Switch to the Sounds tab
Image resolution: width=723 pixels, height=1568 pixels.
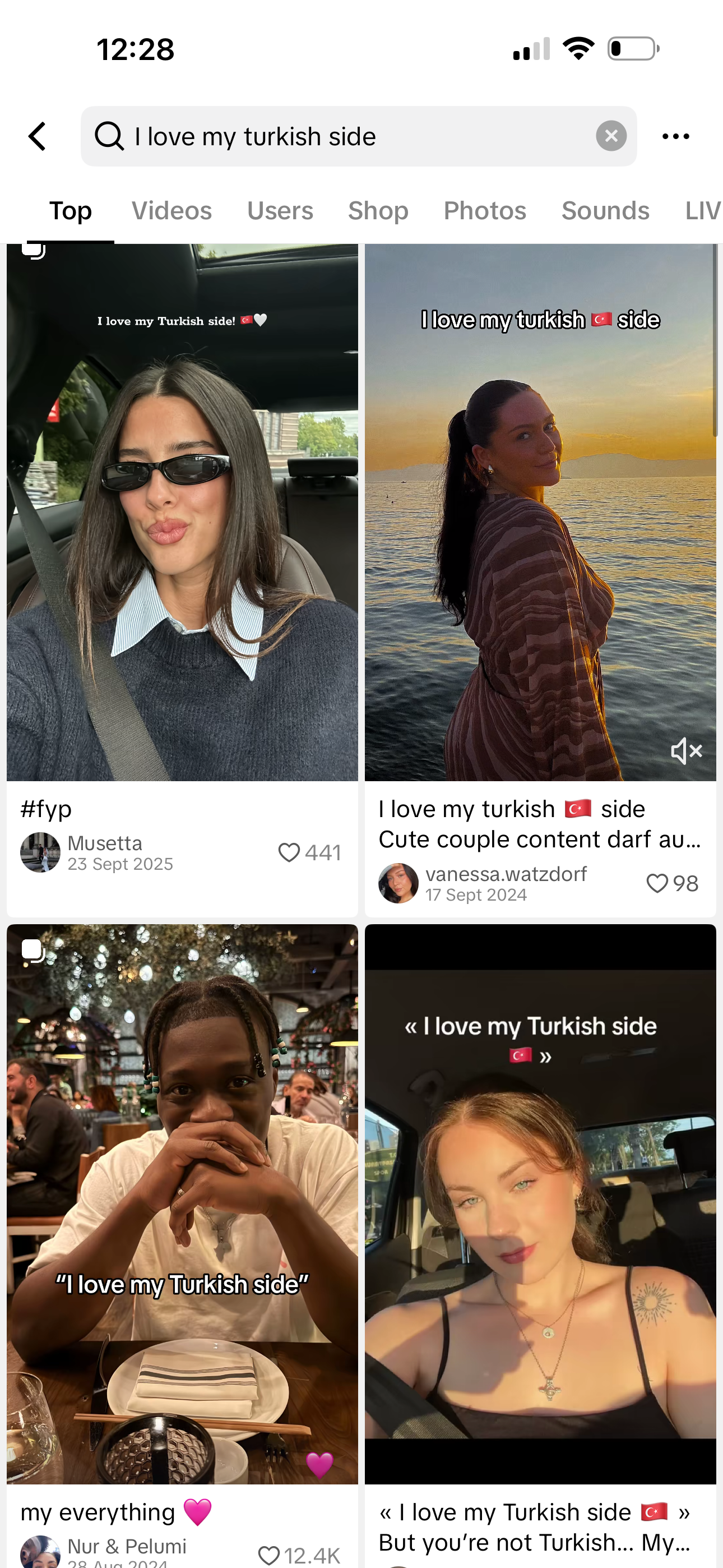point(605,211)
